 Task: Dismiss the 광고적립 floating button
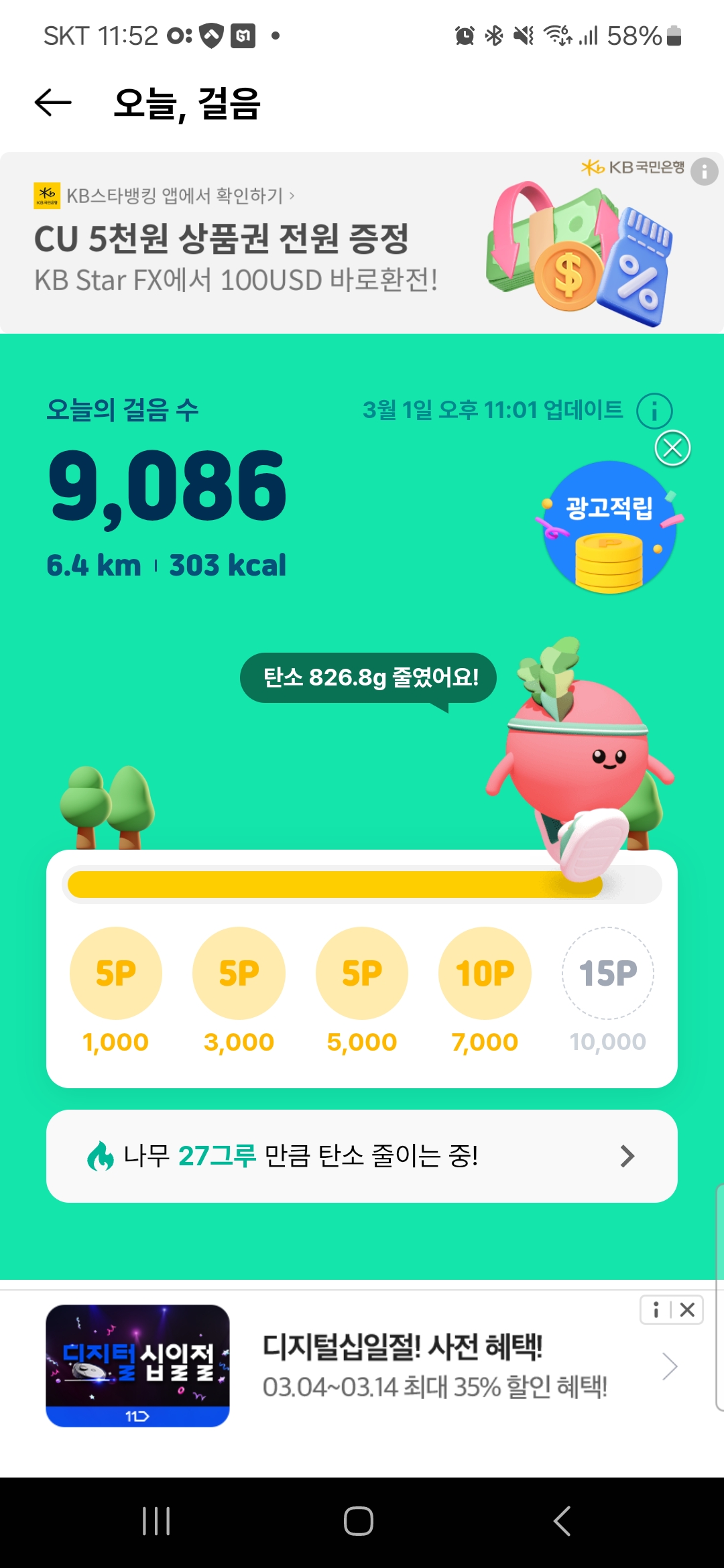(672, 448)
